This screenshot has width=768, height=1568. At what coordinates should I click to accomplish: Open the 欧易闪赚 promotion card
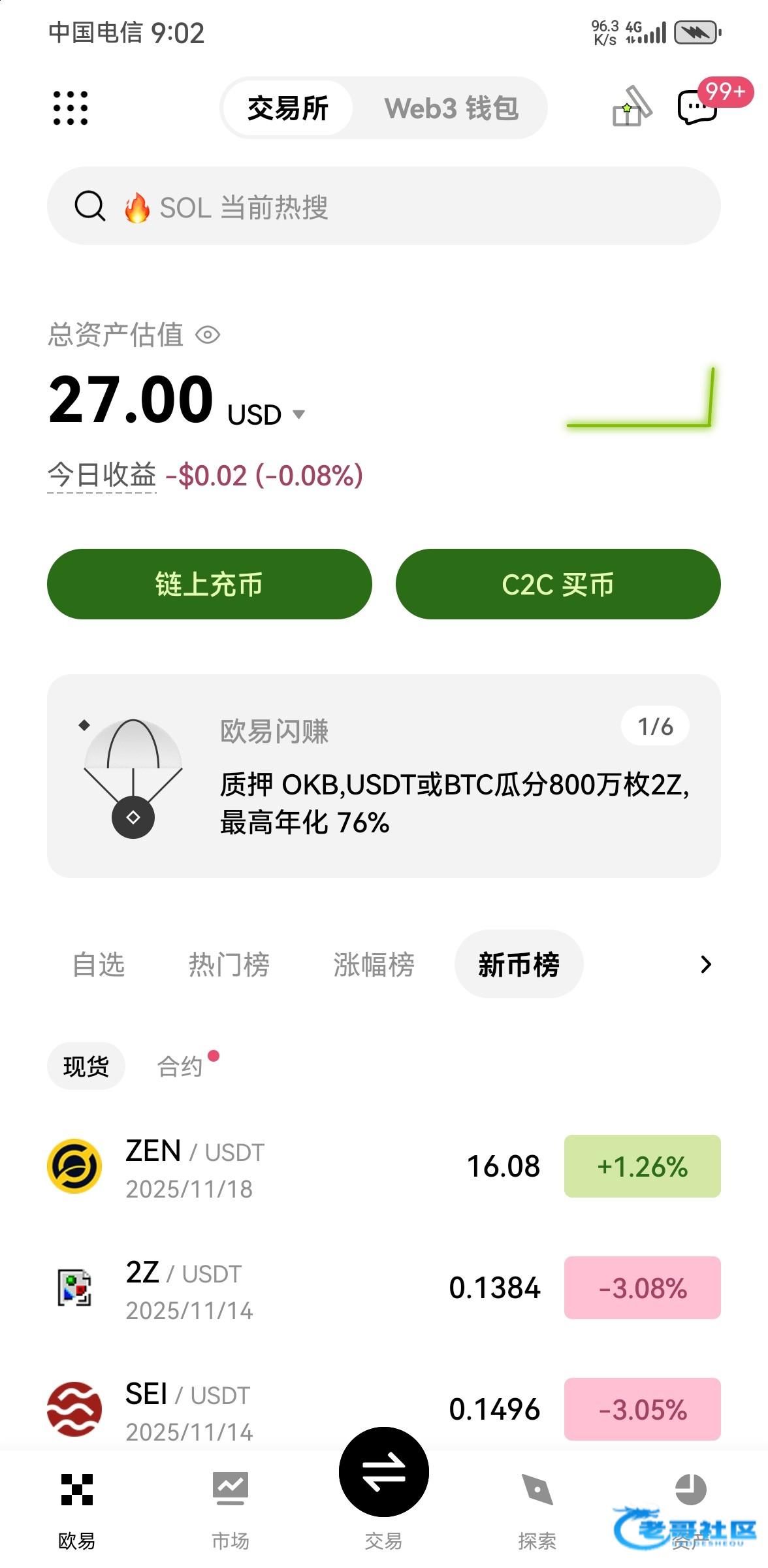[384, 776]
